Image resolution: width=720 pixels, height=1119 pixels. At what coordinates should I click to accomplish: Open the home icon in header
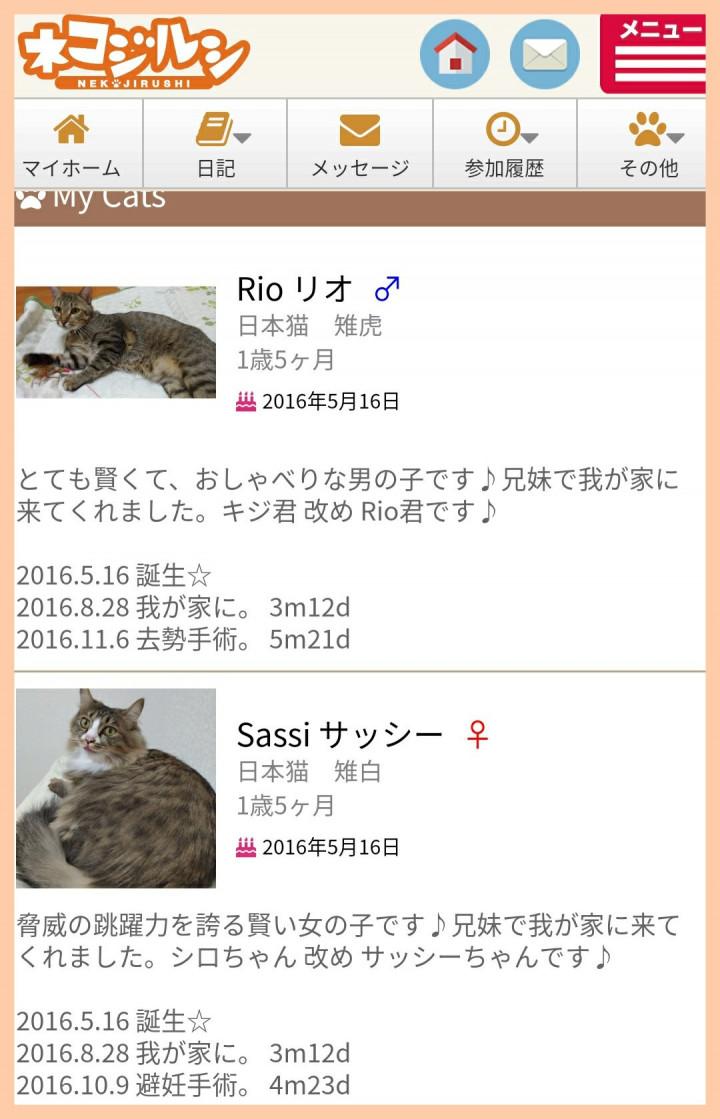click(x=455, y=54)
